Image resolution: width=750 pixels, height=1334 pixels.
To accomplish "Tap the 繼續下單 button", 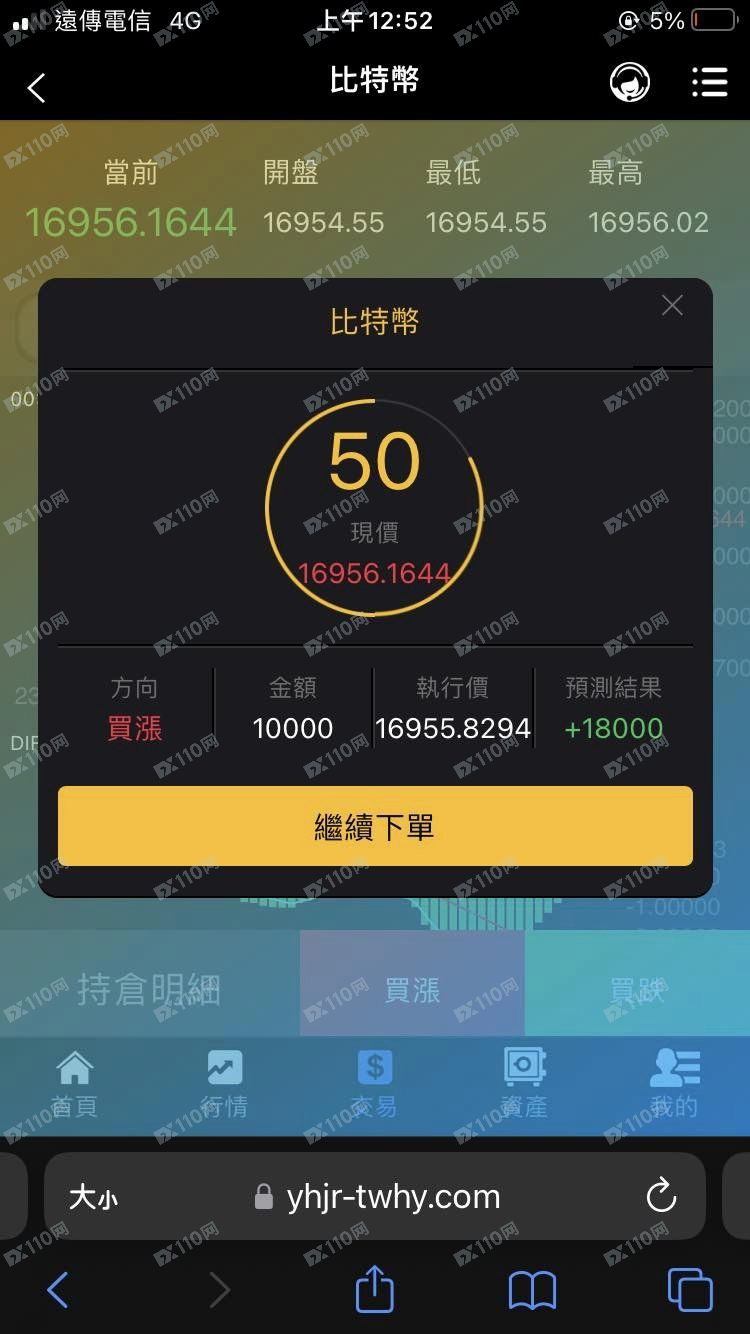I will coord(375,826).
